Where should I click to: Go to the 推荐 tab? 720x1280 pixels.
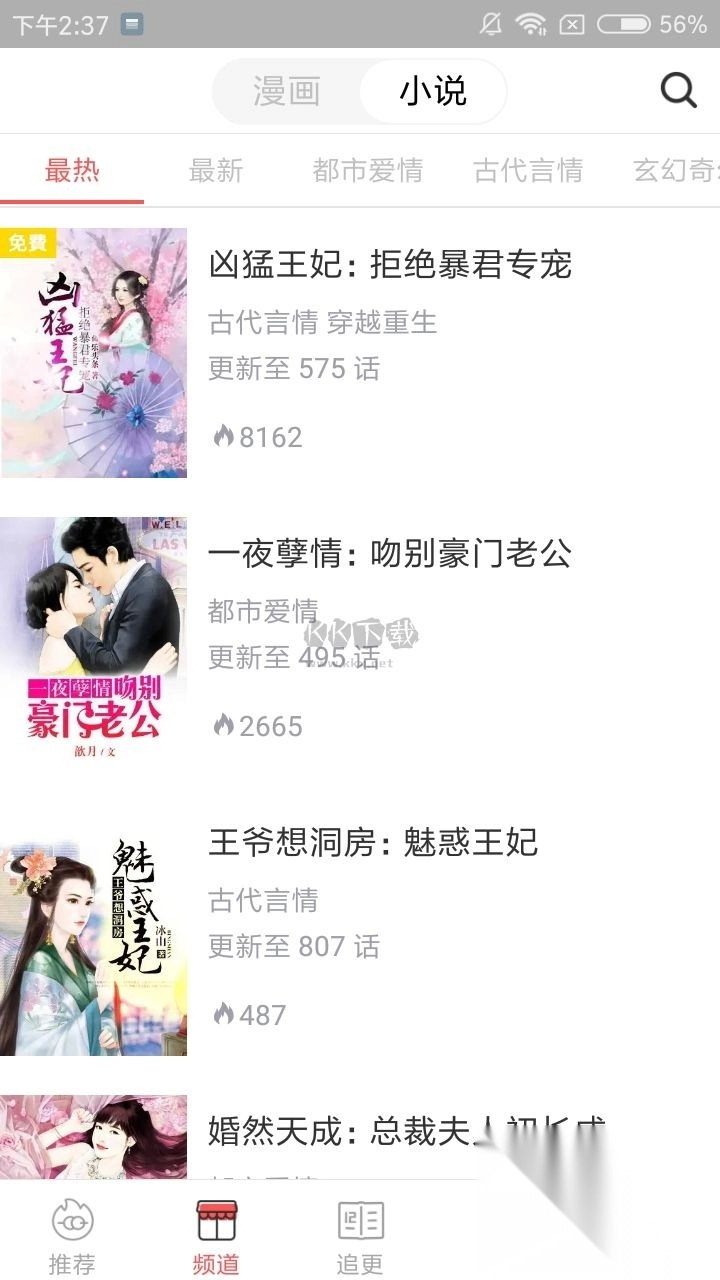pos(72,1237)
